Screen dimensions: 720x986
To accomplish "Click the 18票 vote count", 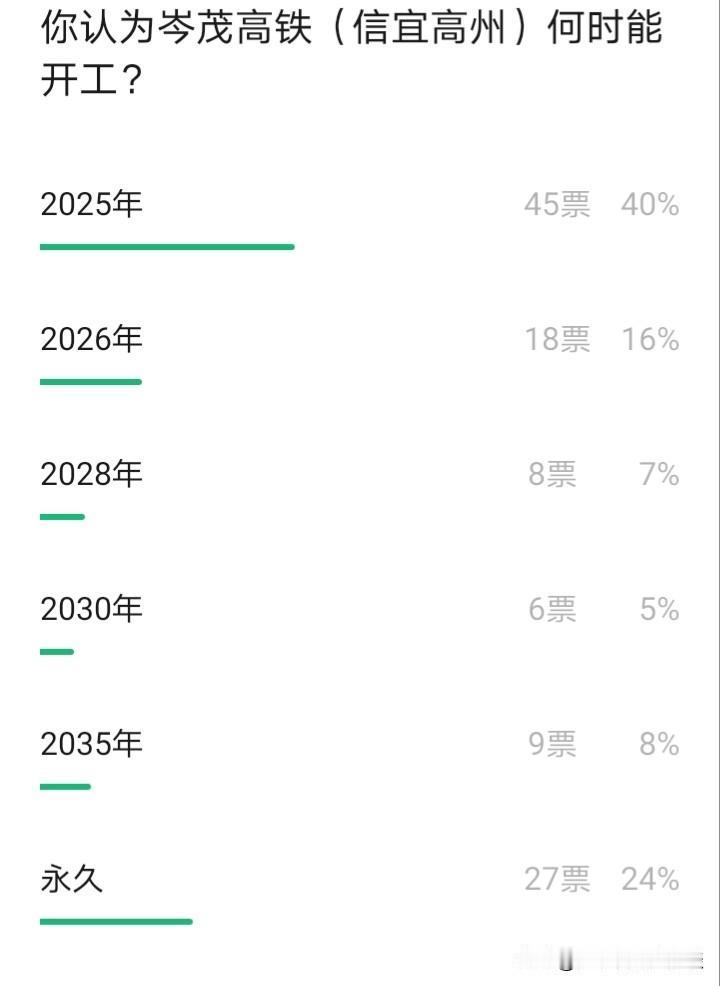I will coord(556,340).
